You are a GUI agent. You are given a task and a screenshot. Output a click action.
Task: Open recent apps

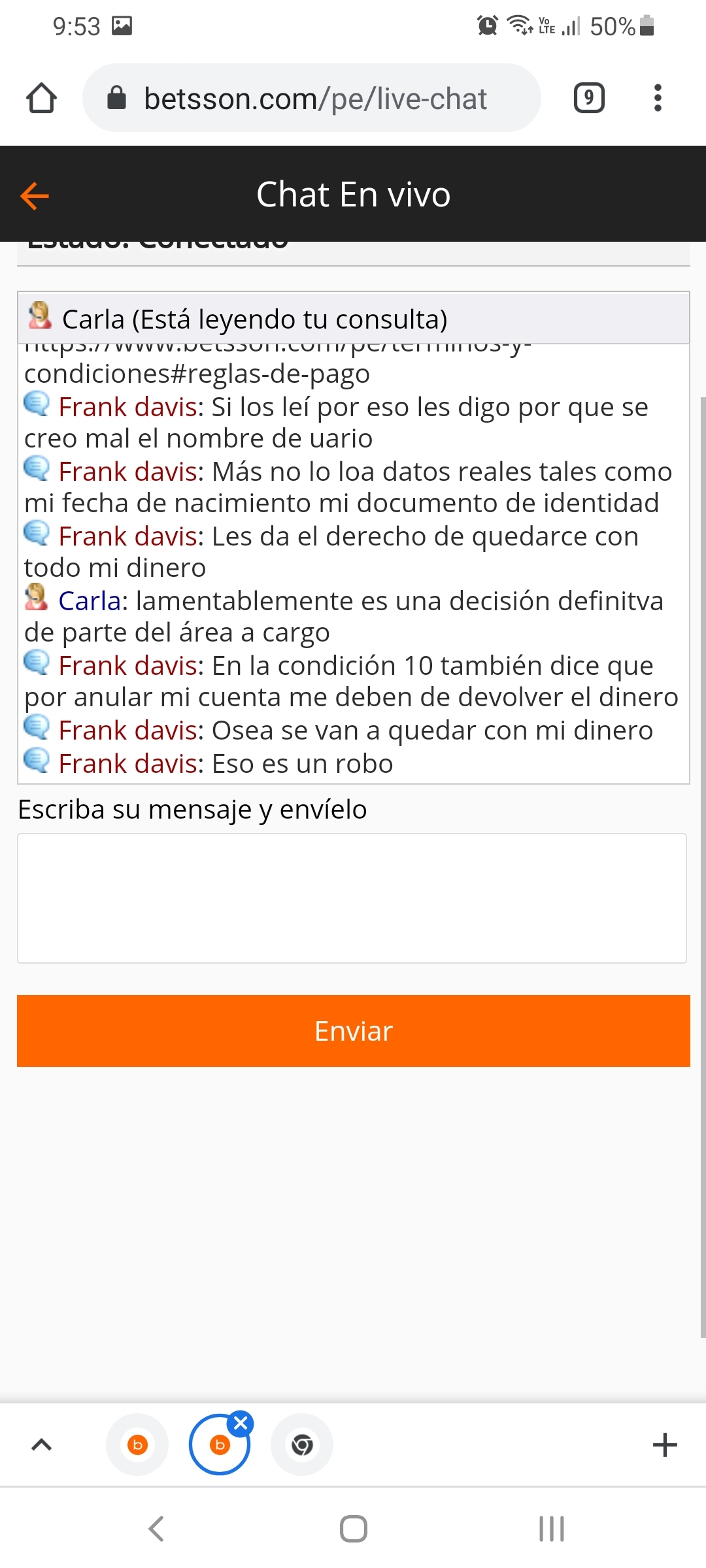tap(551, 1529)
